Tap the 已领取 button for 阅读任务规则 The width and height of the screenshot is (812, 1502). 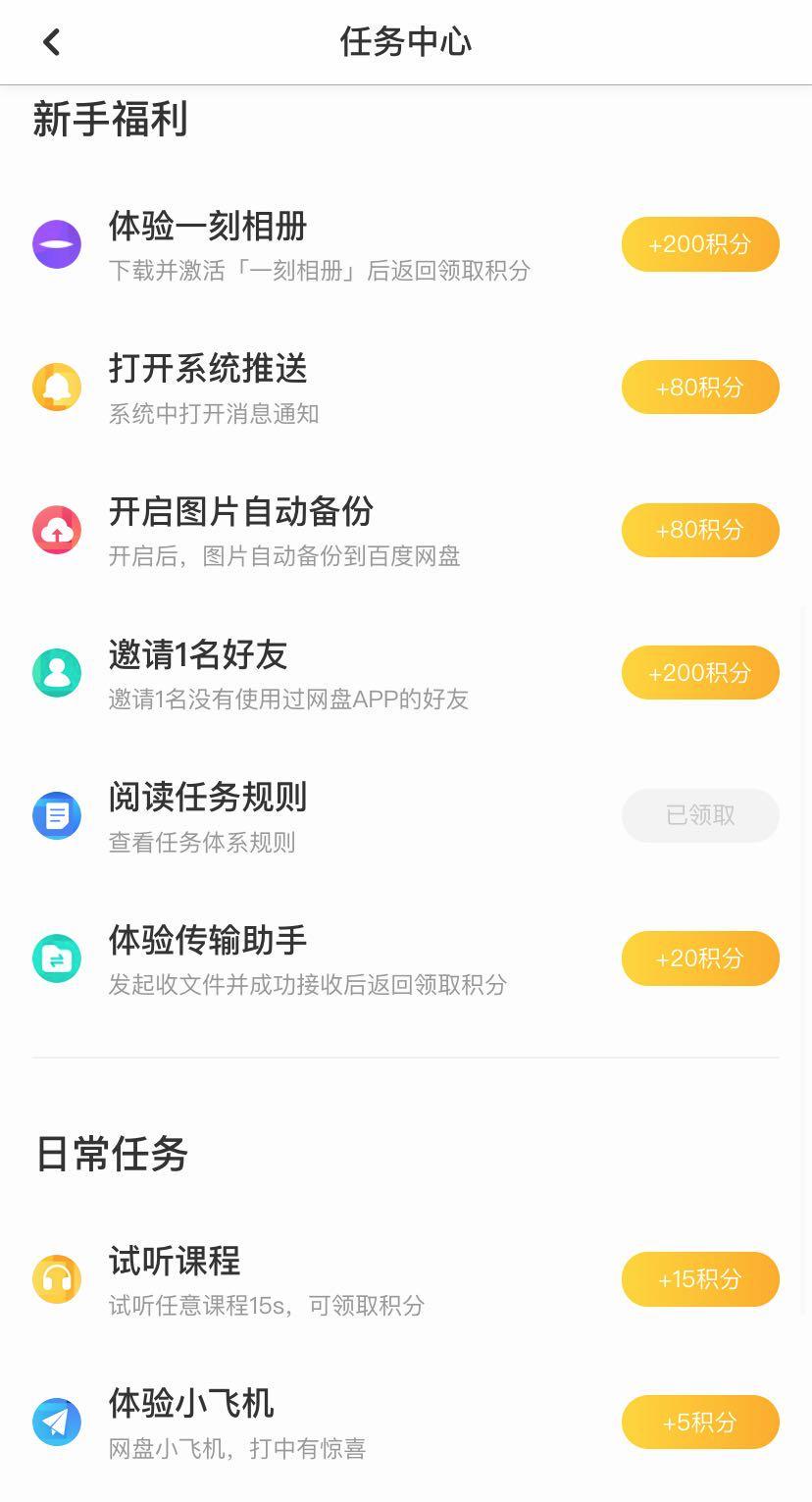[x=700, y=815]
